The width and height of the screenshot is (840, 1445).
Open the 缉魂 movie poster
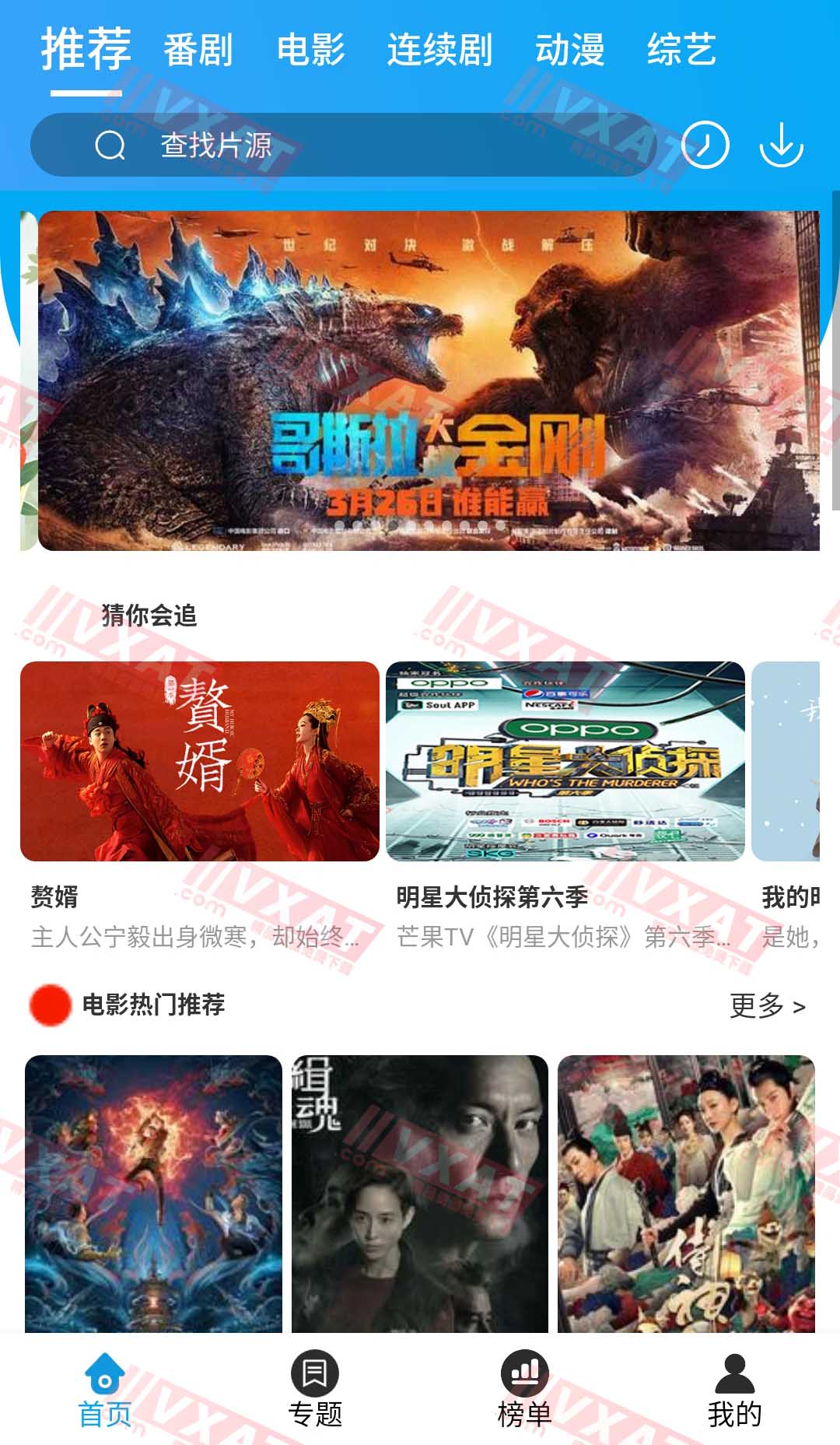[420, 1193]
